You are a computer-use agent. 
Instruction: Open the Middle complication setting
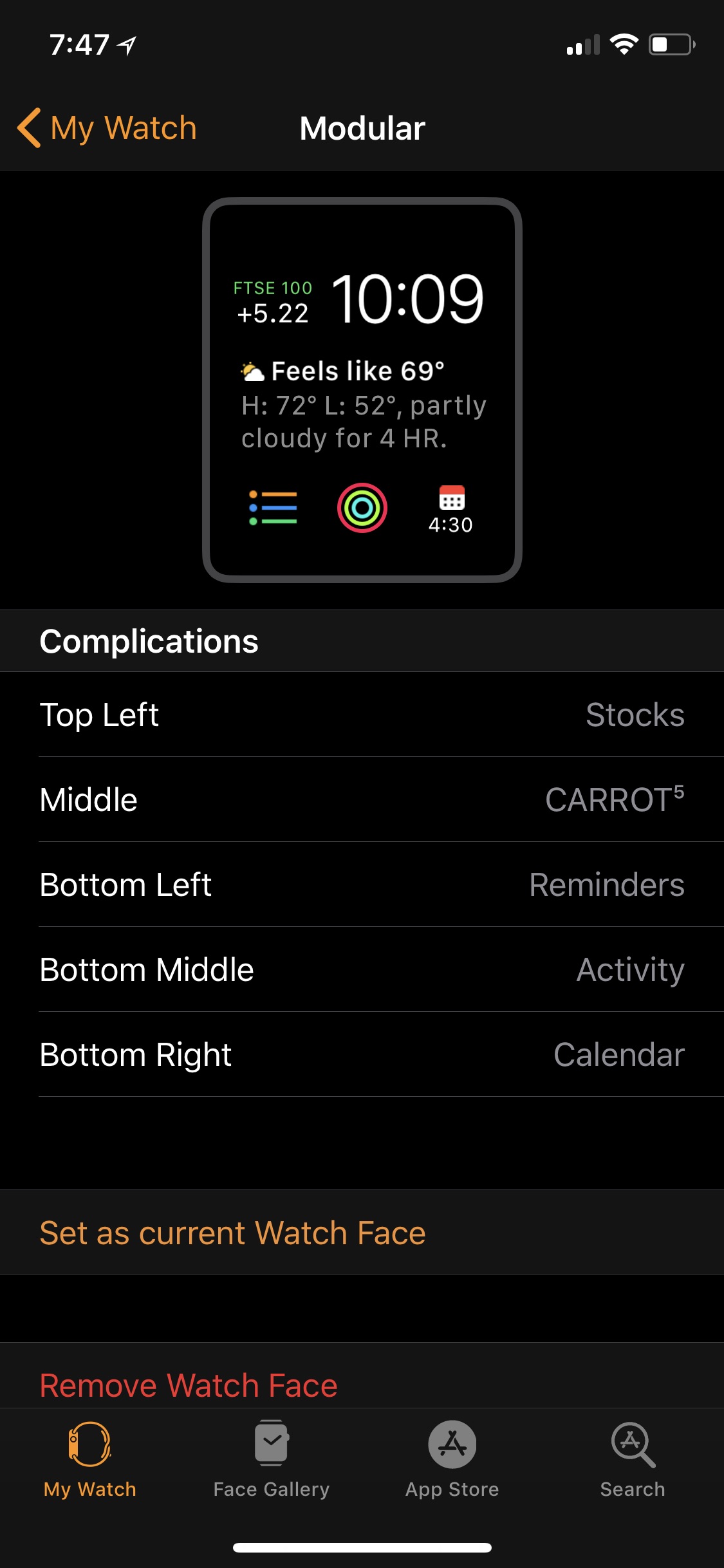(x=362, y=799)
